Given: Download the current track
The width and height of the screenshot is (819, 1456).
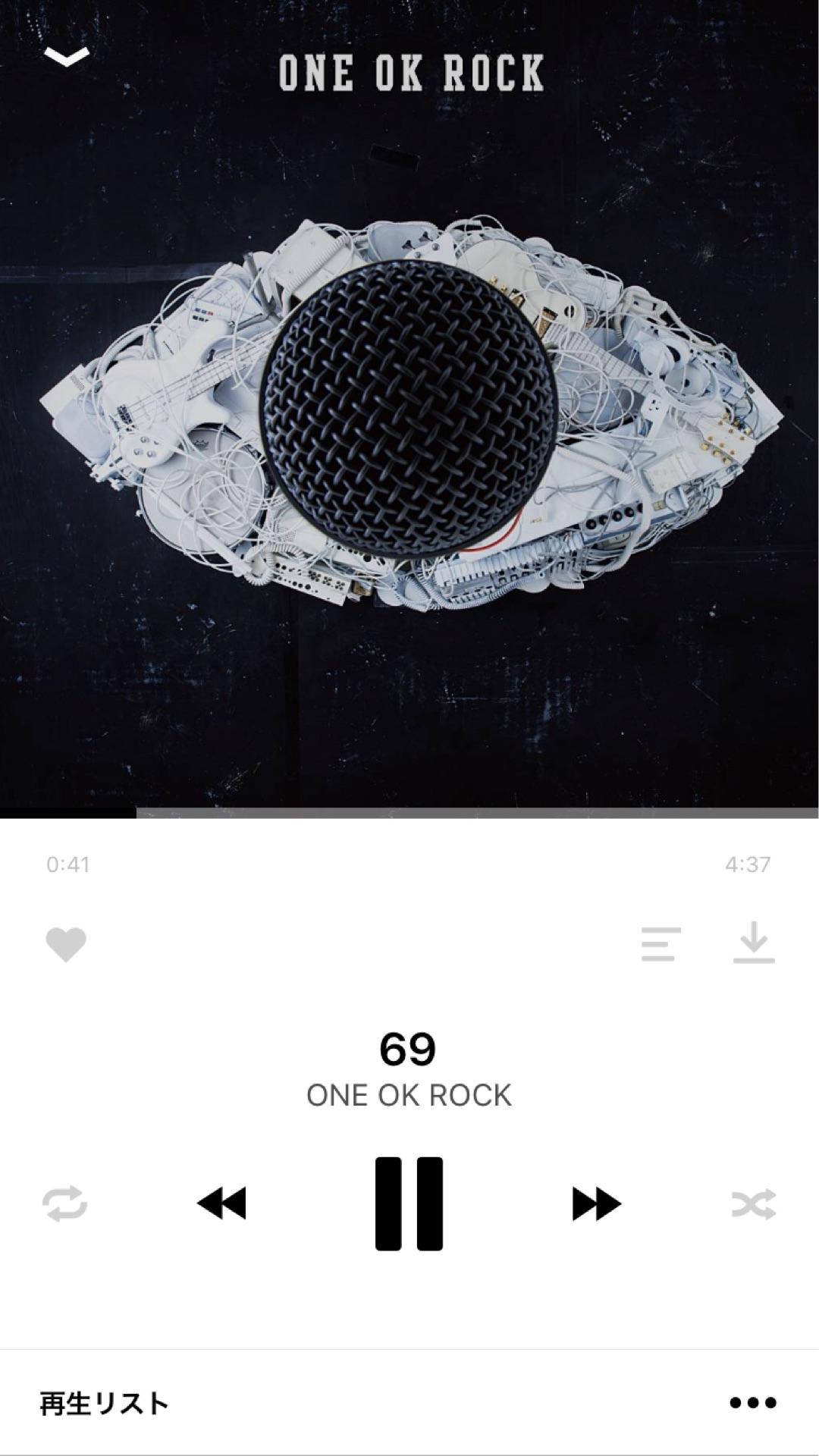Looking at the screenshot, I should tap(754, 943).
